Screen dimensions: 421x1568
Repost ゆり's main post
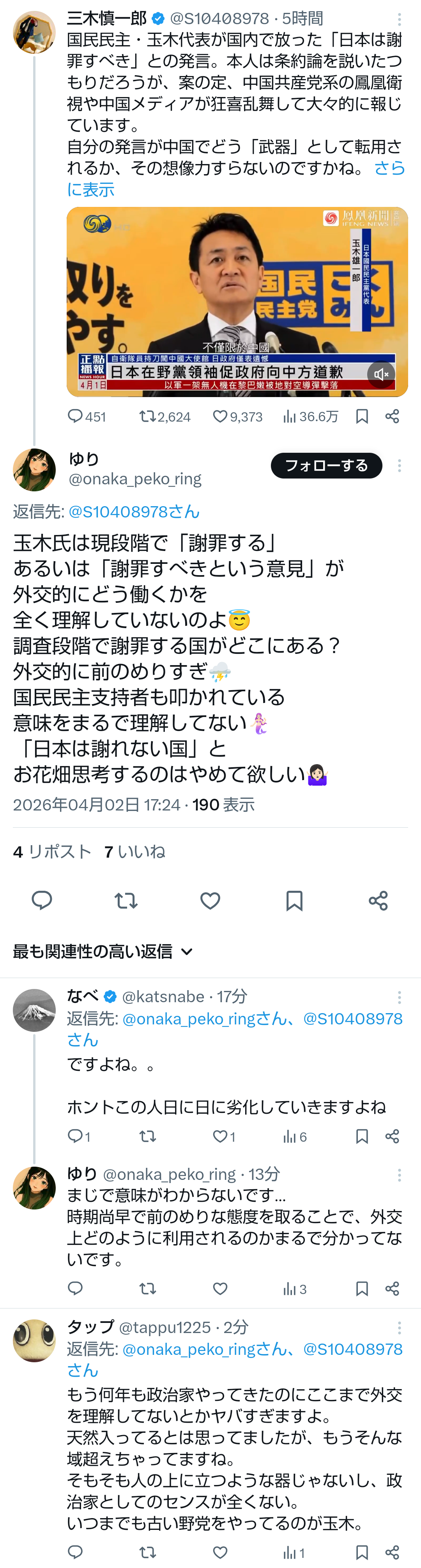[x=126, y=900]
